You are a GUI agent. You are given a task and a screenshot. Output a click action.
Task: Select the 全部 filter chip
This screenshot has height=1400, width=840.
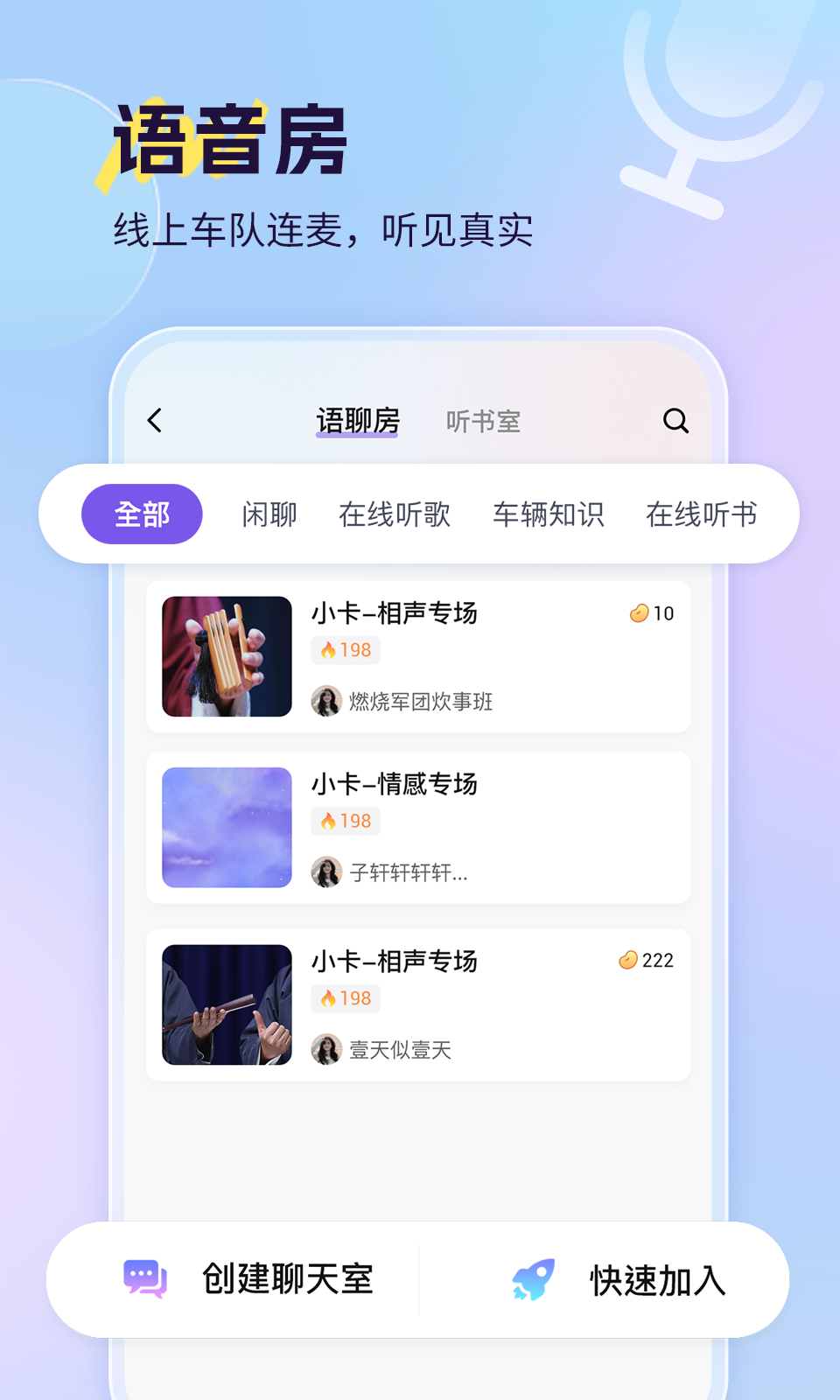142,514
